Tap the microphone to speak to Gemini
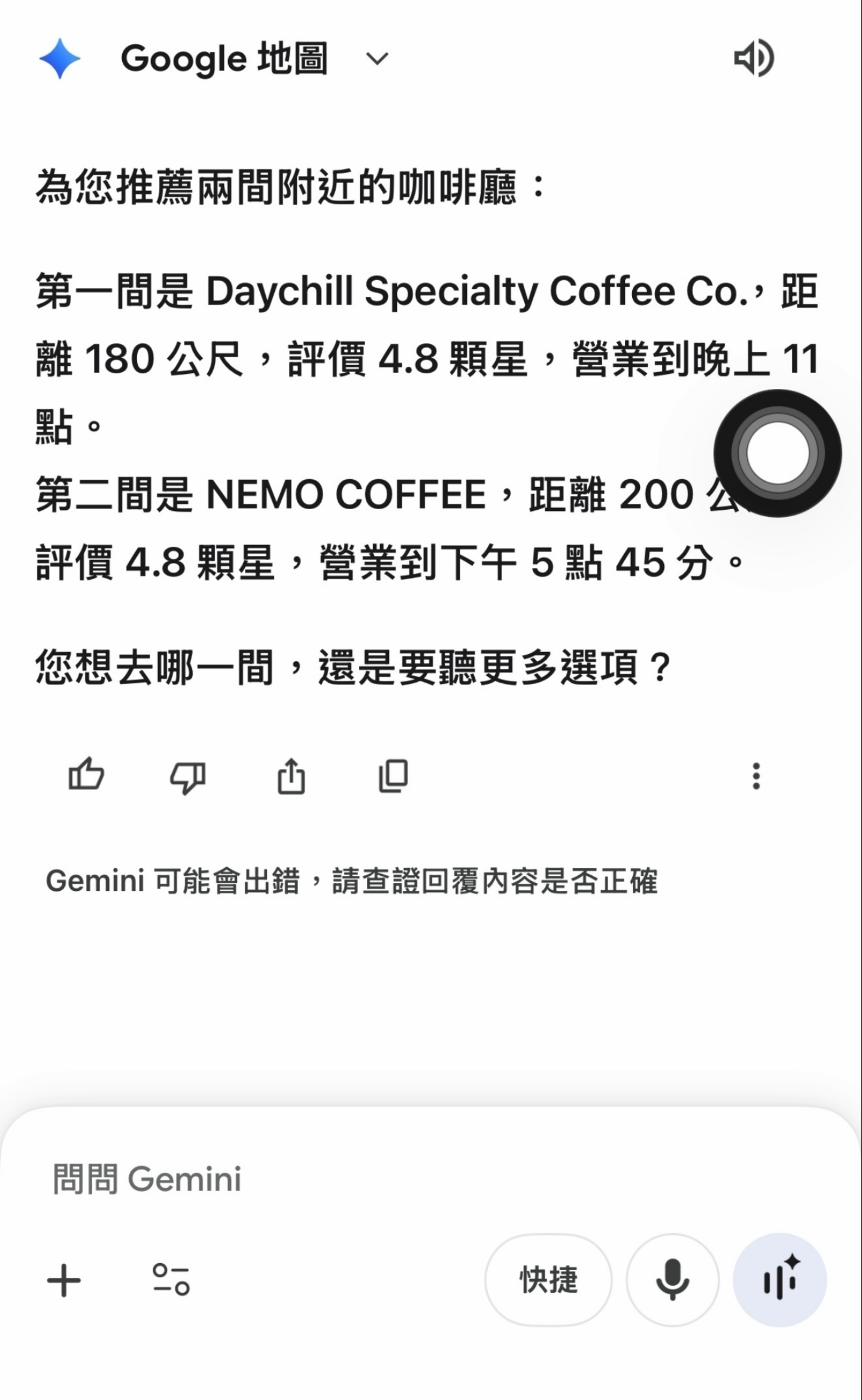Viewport: 862px width, 1400px height. pyautogui.click(x=672, y=1278)
